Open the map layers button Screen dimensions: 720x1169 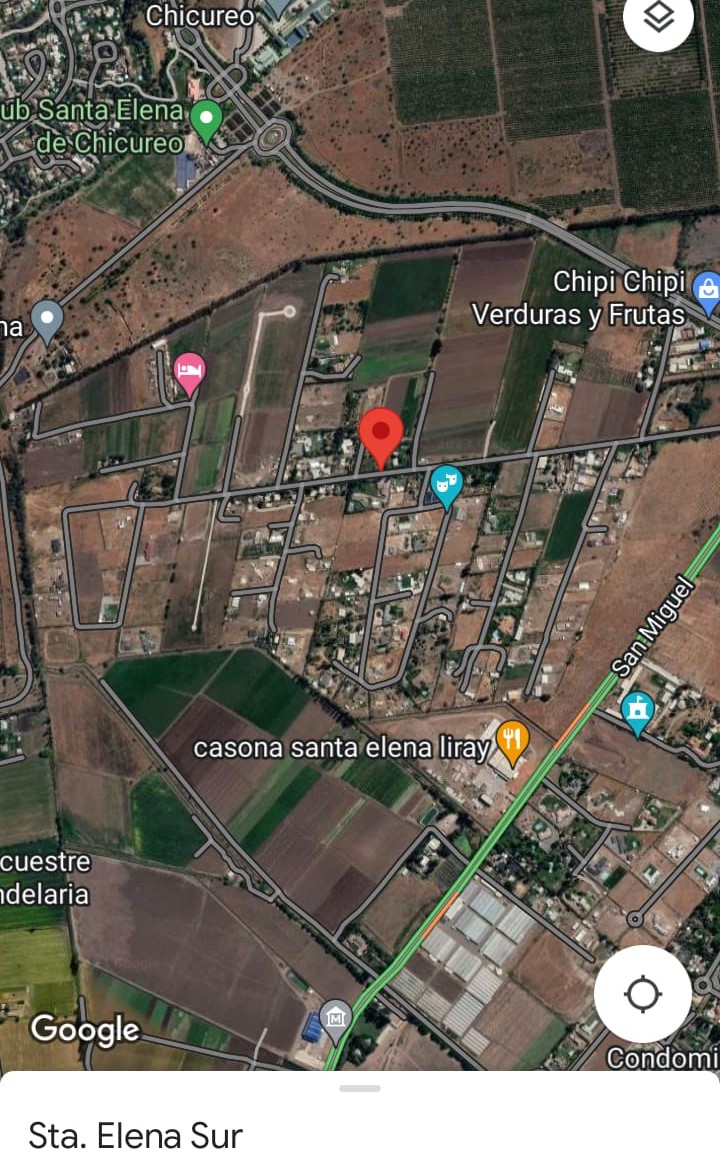pos(659,18)
